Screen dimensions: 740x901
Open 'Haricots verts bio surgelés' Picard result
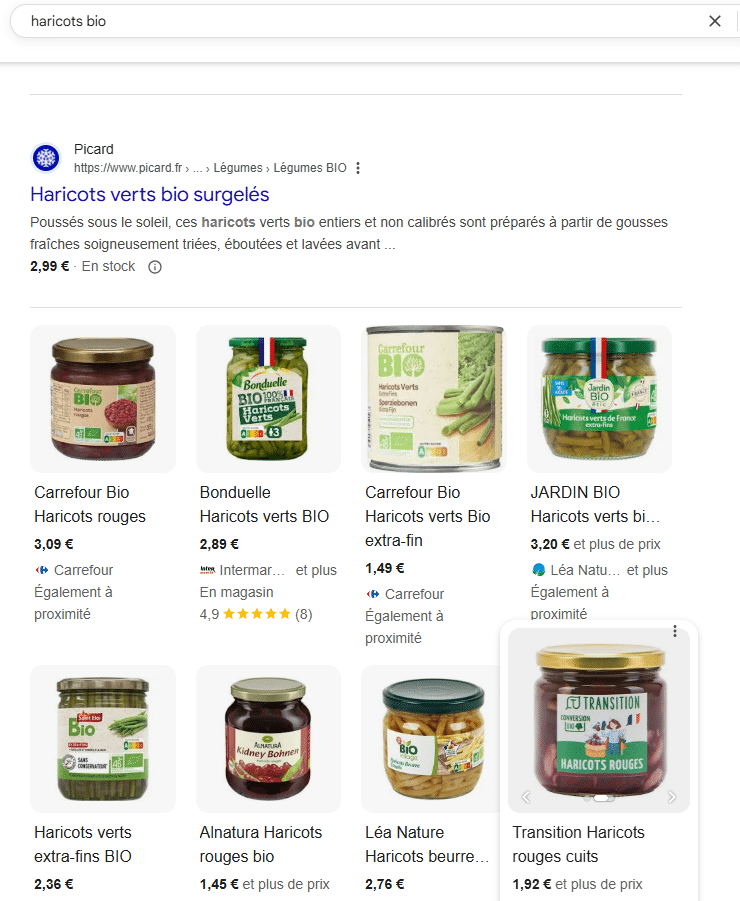click(149, 194)
